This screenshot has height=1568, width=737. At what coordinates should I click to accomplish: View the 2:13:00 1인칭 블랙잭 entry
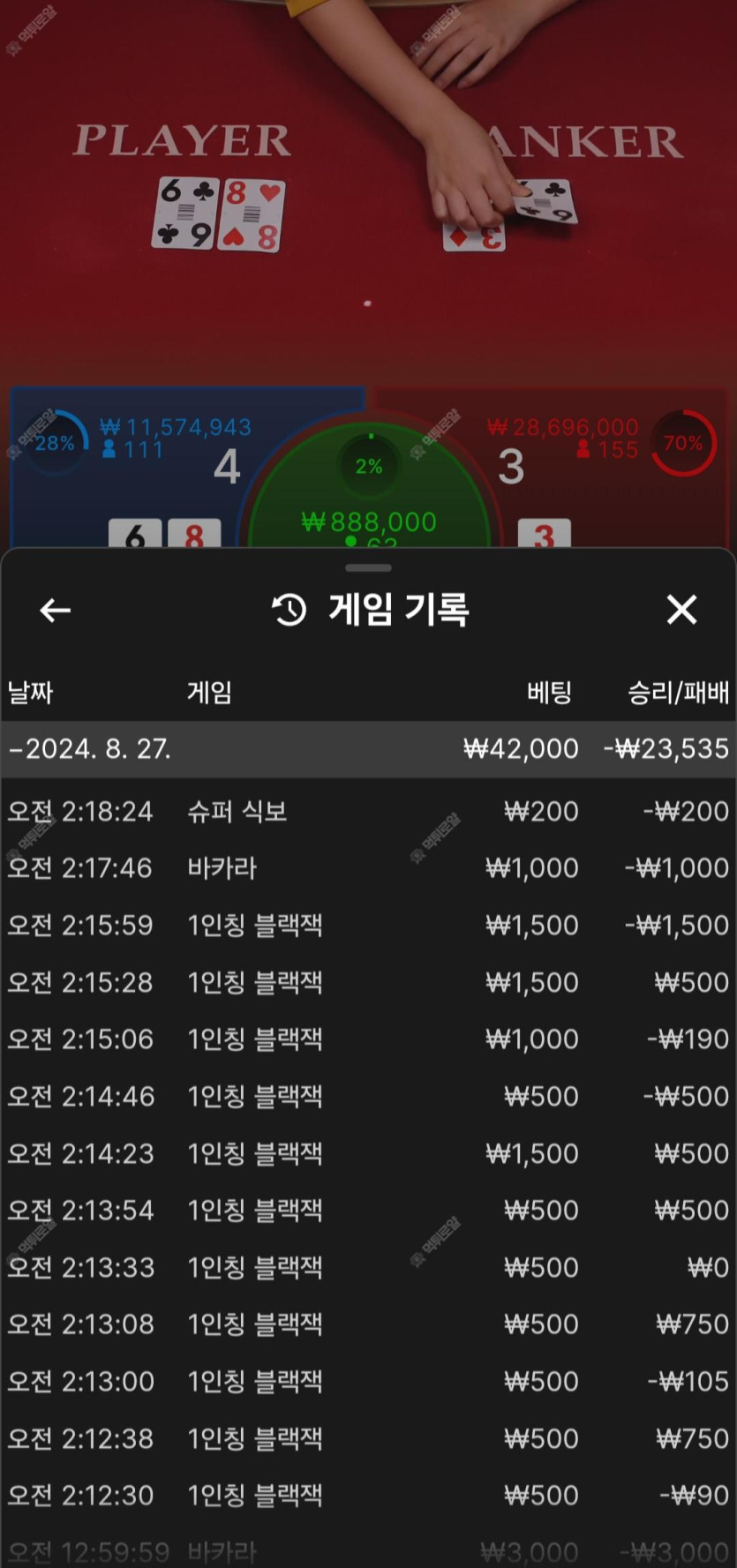tap(368, 1381)
